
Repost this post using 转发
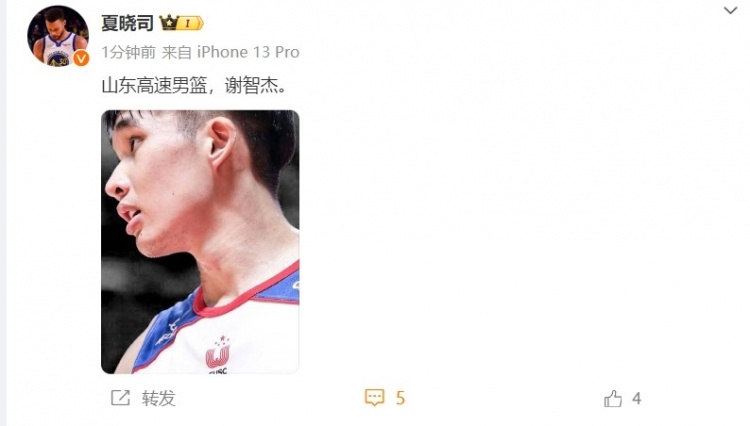(143, 398)
